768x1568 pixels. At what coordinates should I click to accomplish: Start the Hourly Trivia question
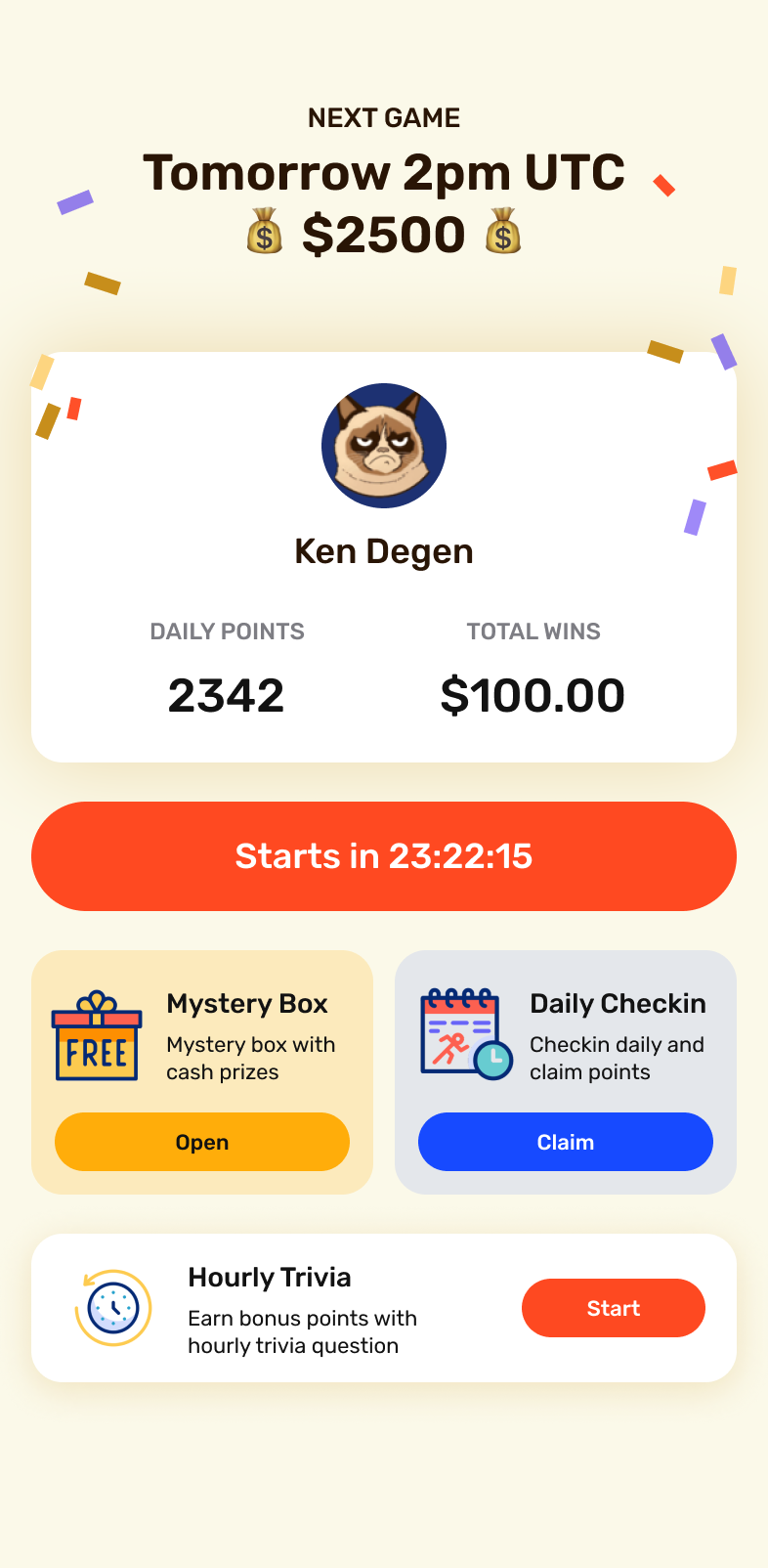tap(613, 1308)
